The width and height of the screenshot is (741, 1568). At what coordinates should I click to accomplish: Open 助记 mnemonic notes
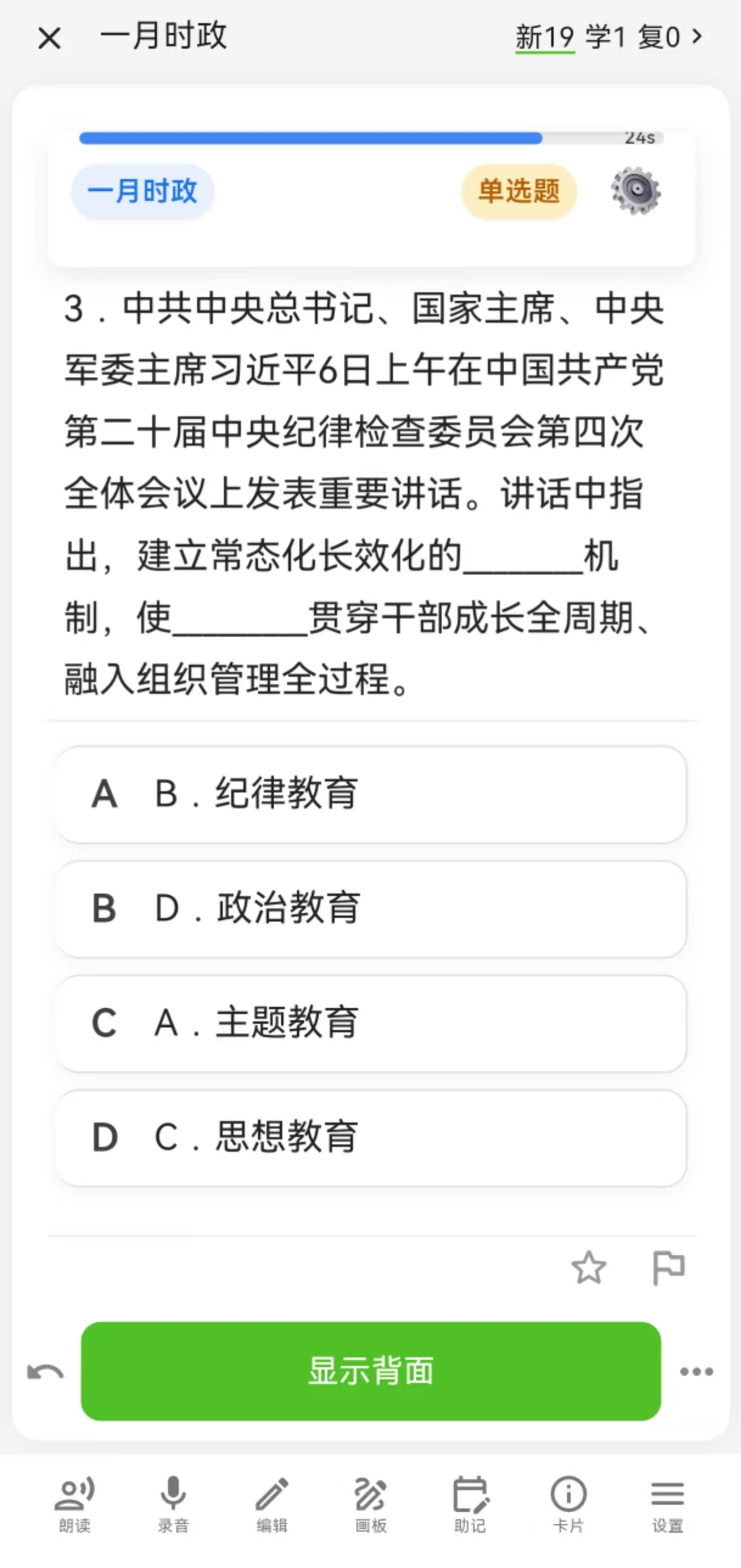tap(470, 1504)
